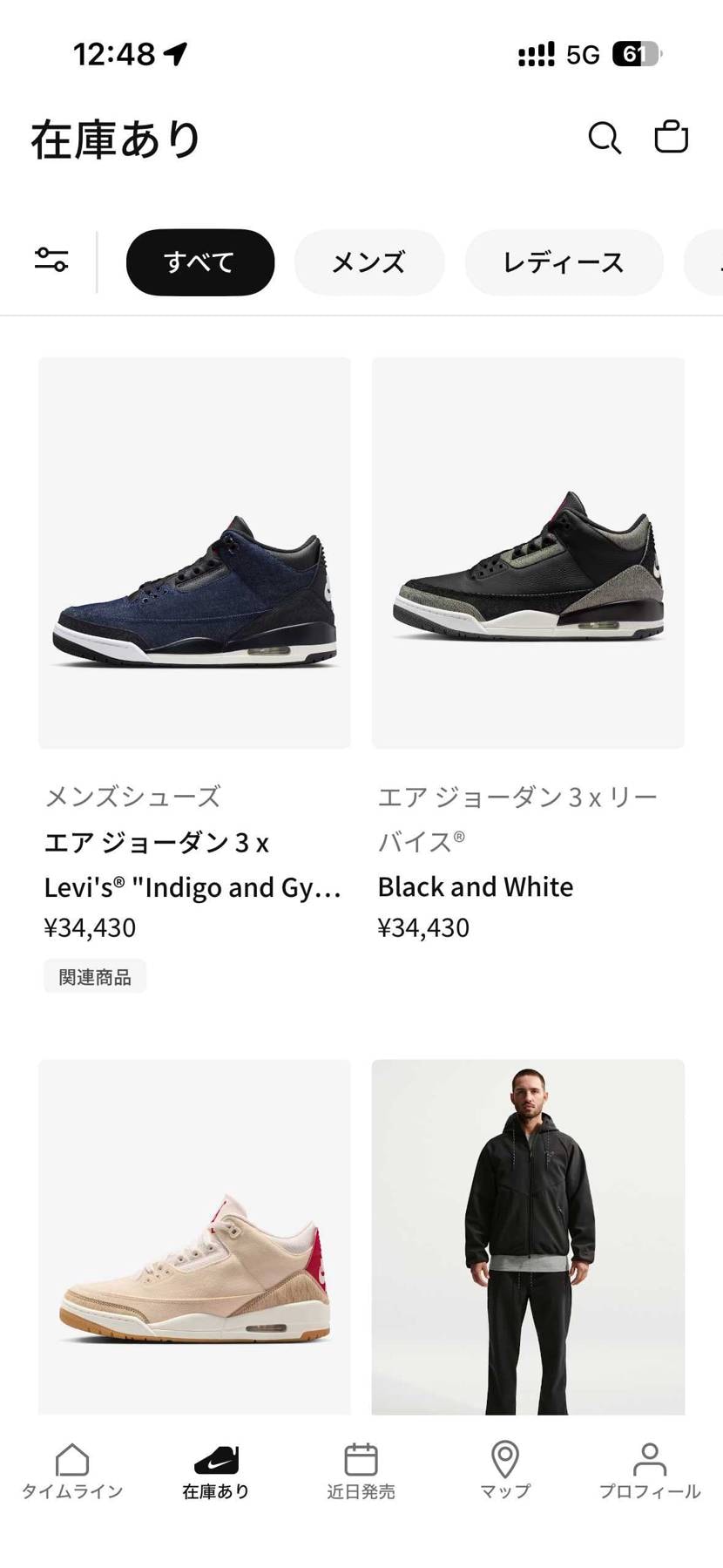Viewport: 723px width, 1568px height.
Task: Tap the 関連商品 tag under Levi's shoe
Action: pyautogui.click(x=94, y=976)
